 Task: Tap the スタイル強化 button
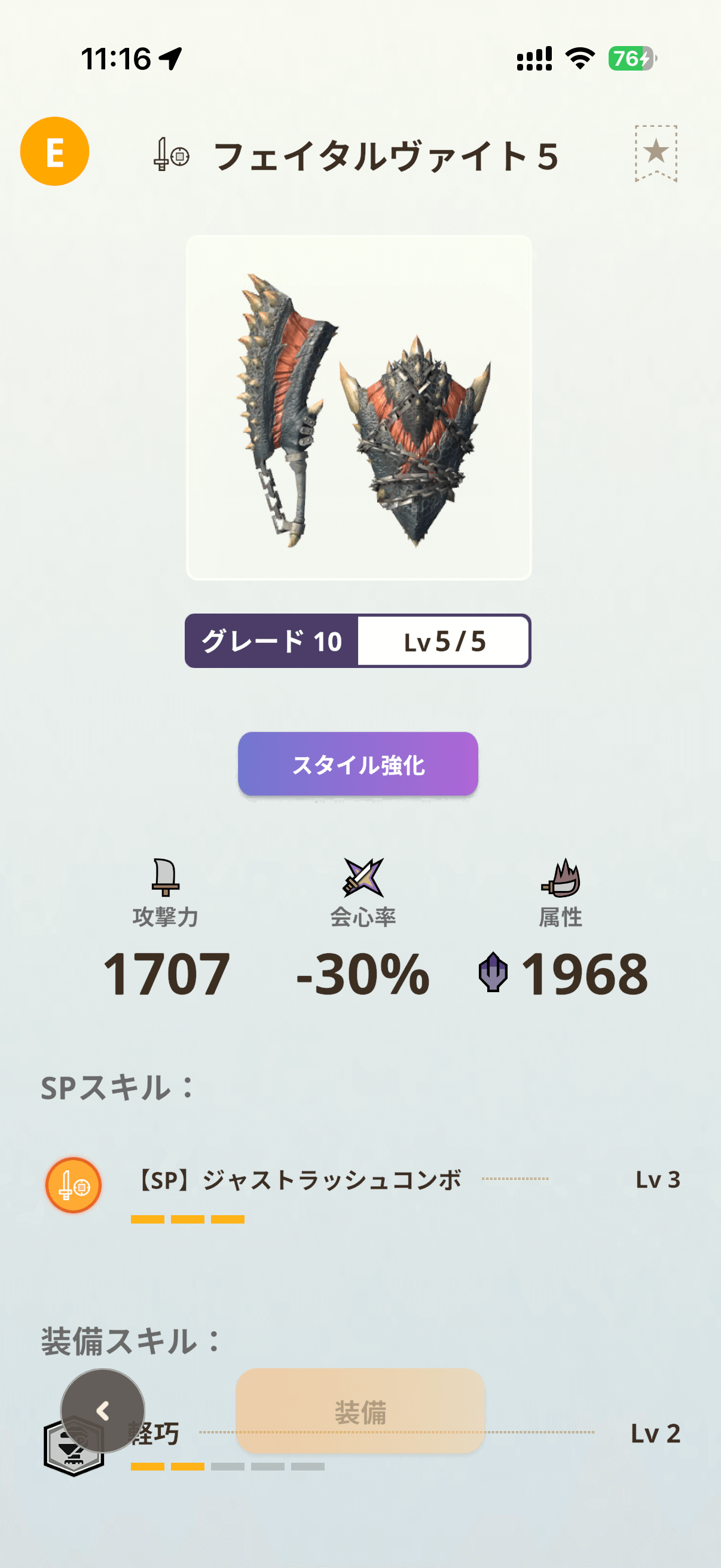pyautogui.click(x=358, y=764)
